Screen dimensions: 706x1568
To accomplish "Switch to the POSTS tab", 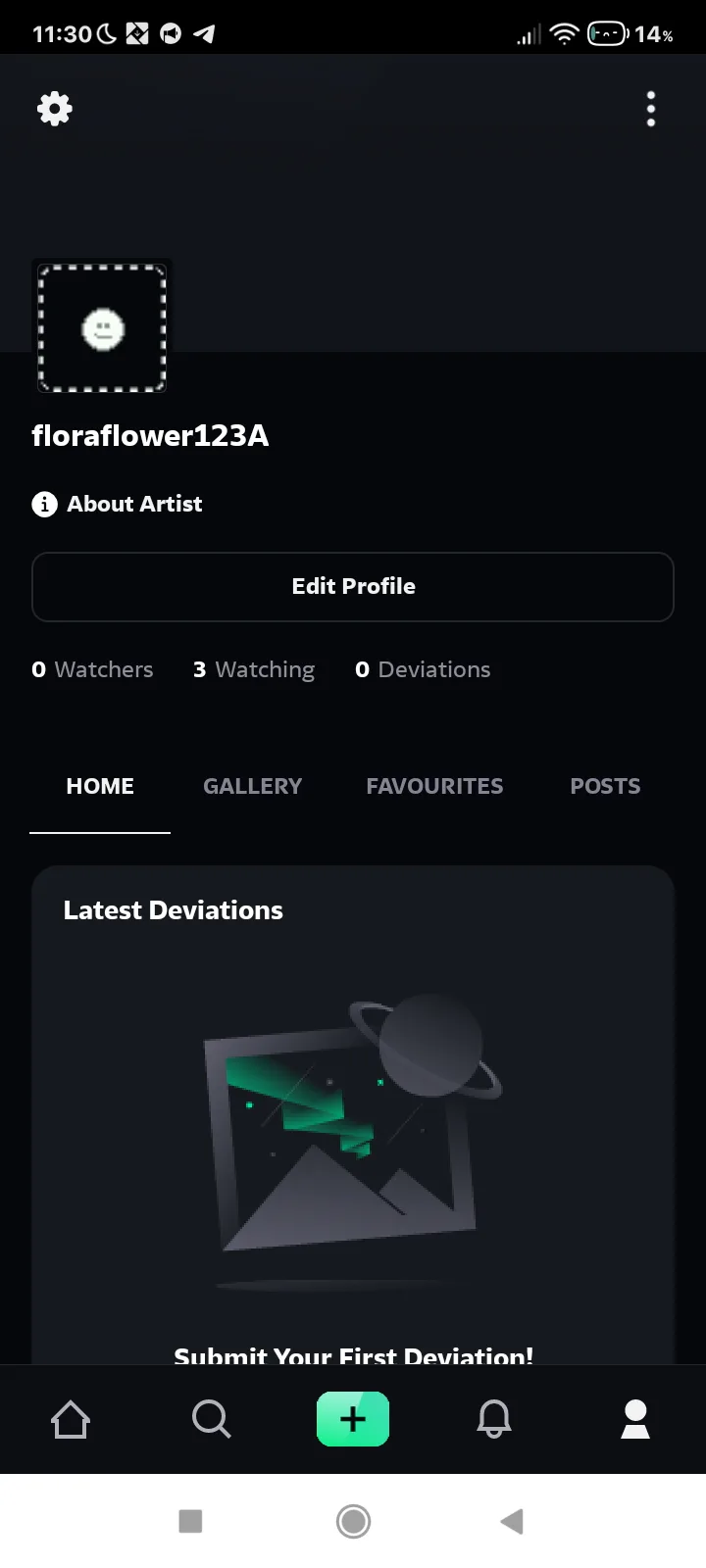I will tap(605, 786).
